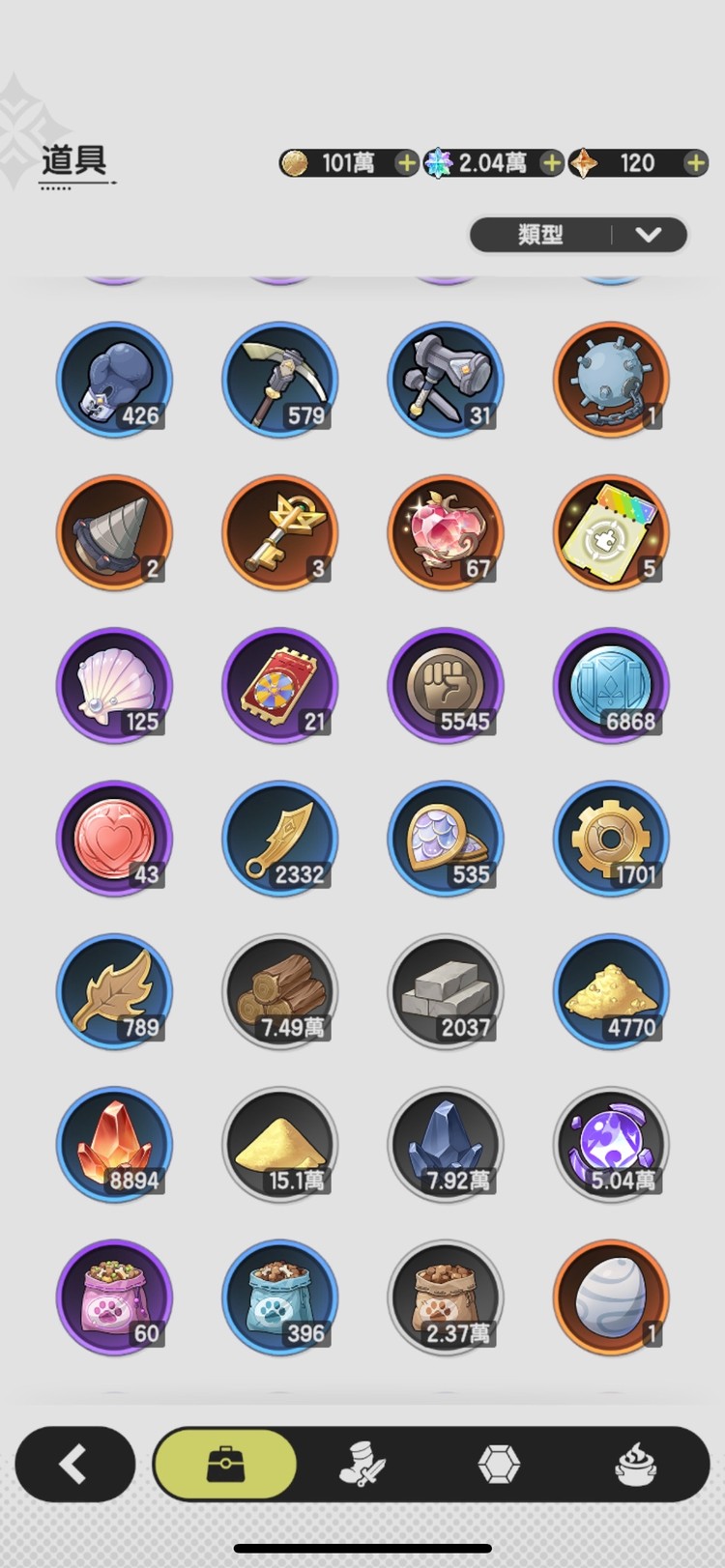
Task: Switch to the equipment tab
Action: point(362,1465)
